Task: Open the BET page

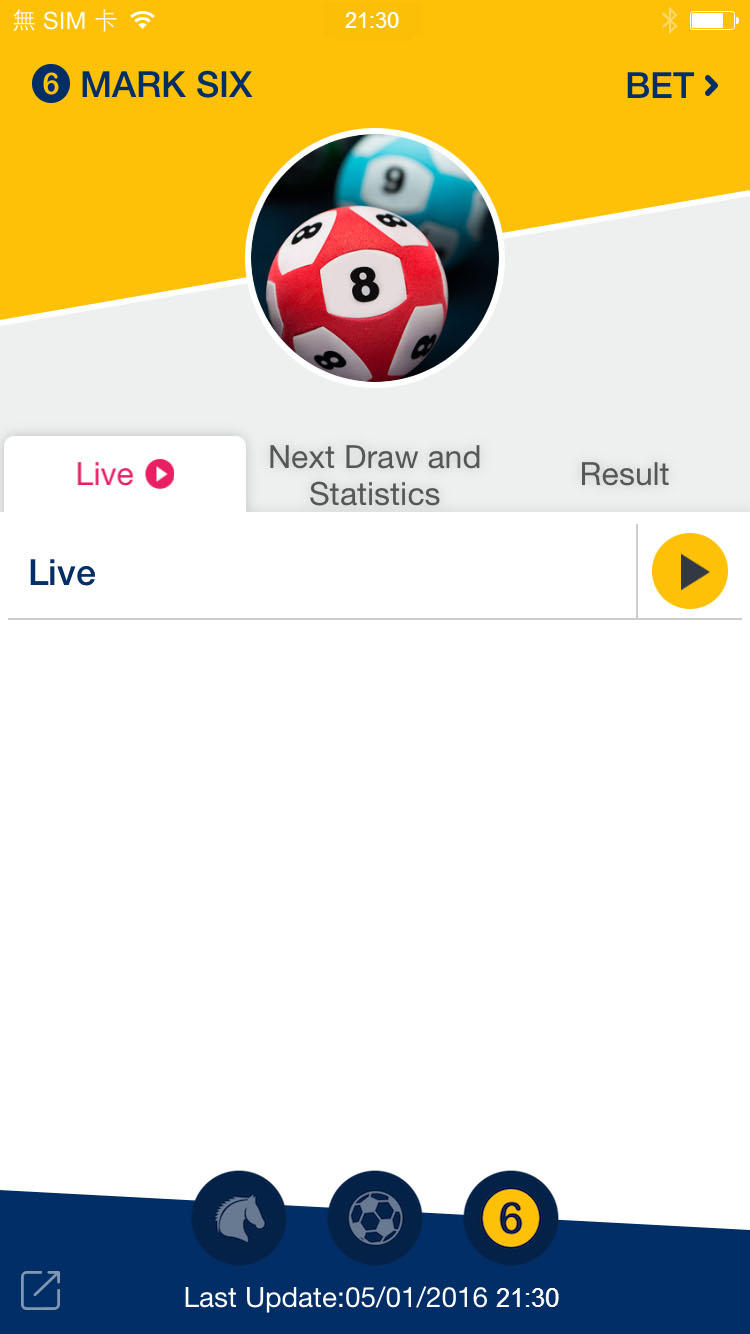Action: tap(671, 86)
